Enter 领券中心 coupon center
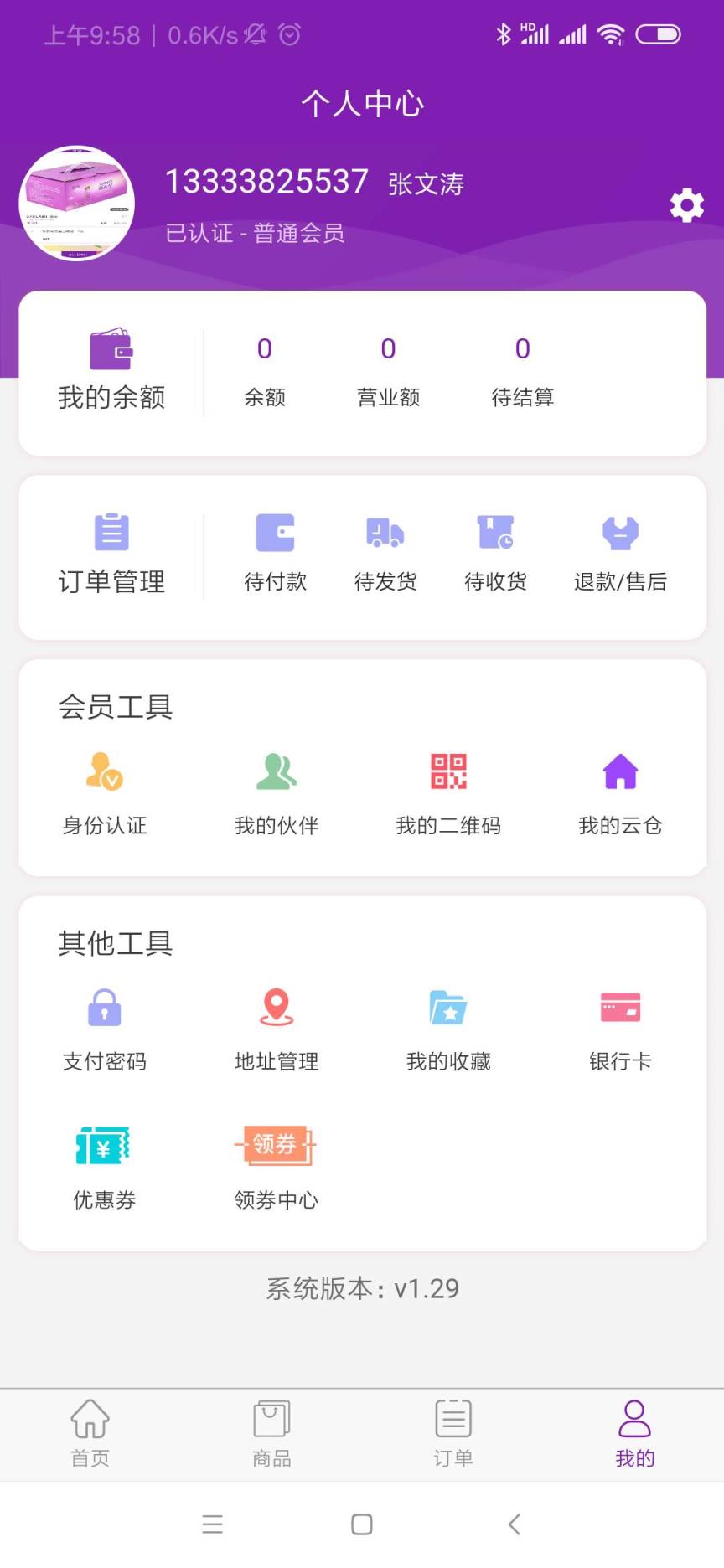This screenshot has width=724, height=1568. click(x=275, y=1148)
